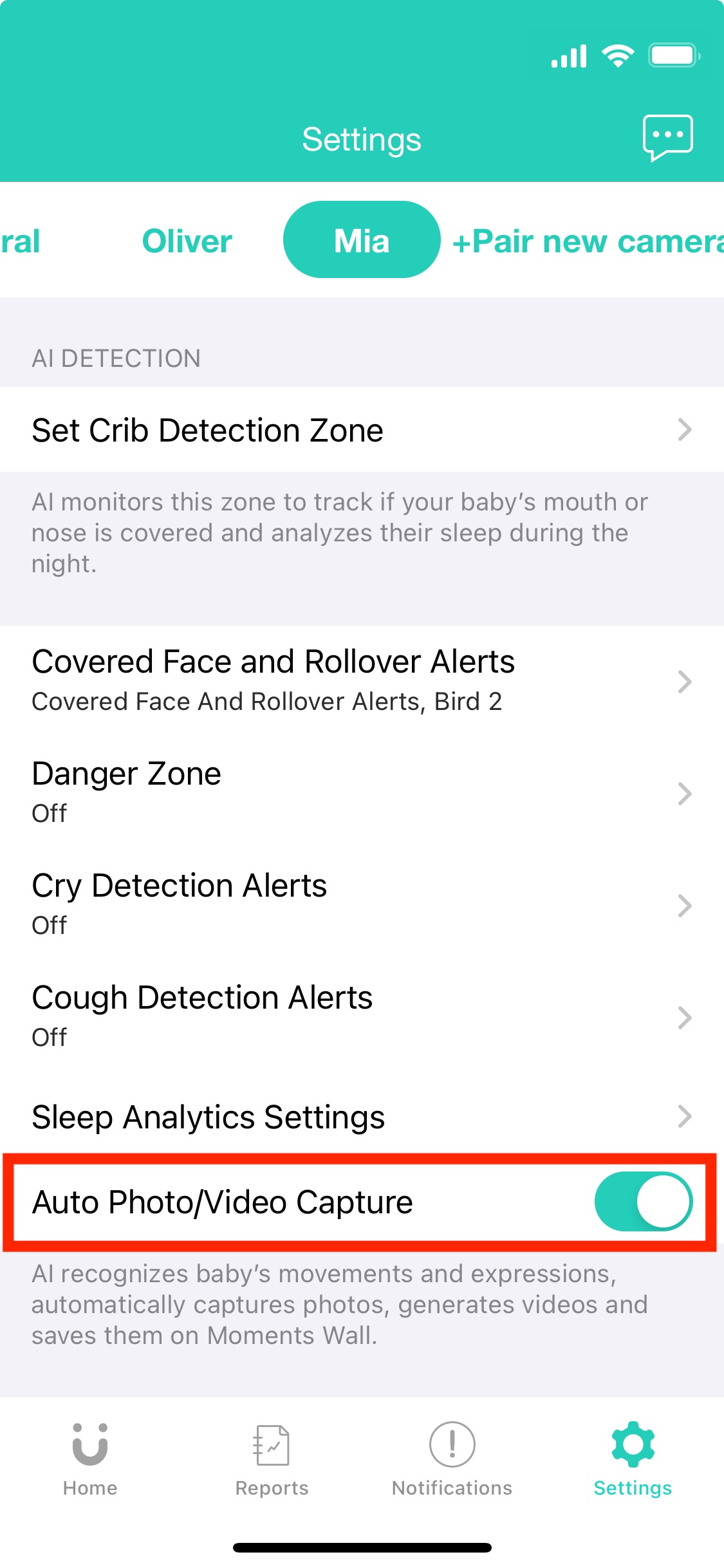Open Cough Detection Alerts

click(362, 1016)
